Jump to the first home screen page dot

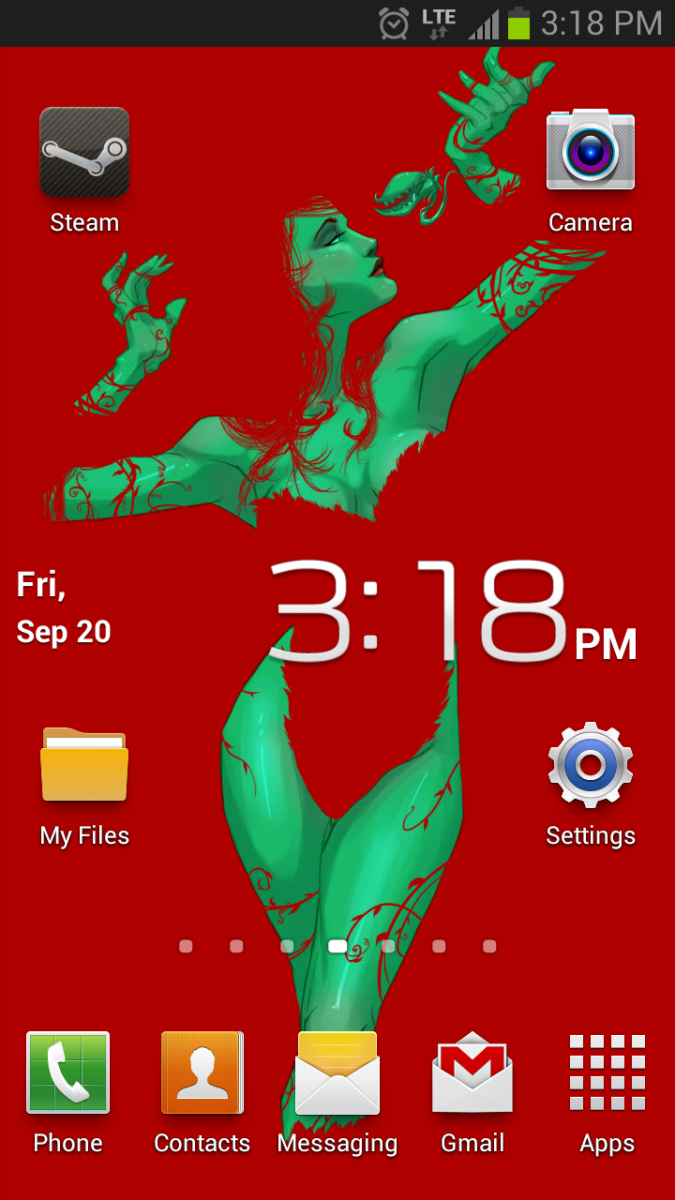185,946
